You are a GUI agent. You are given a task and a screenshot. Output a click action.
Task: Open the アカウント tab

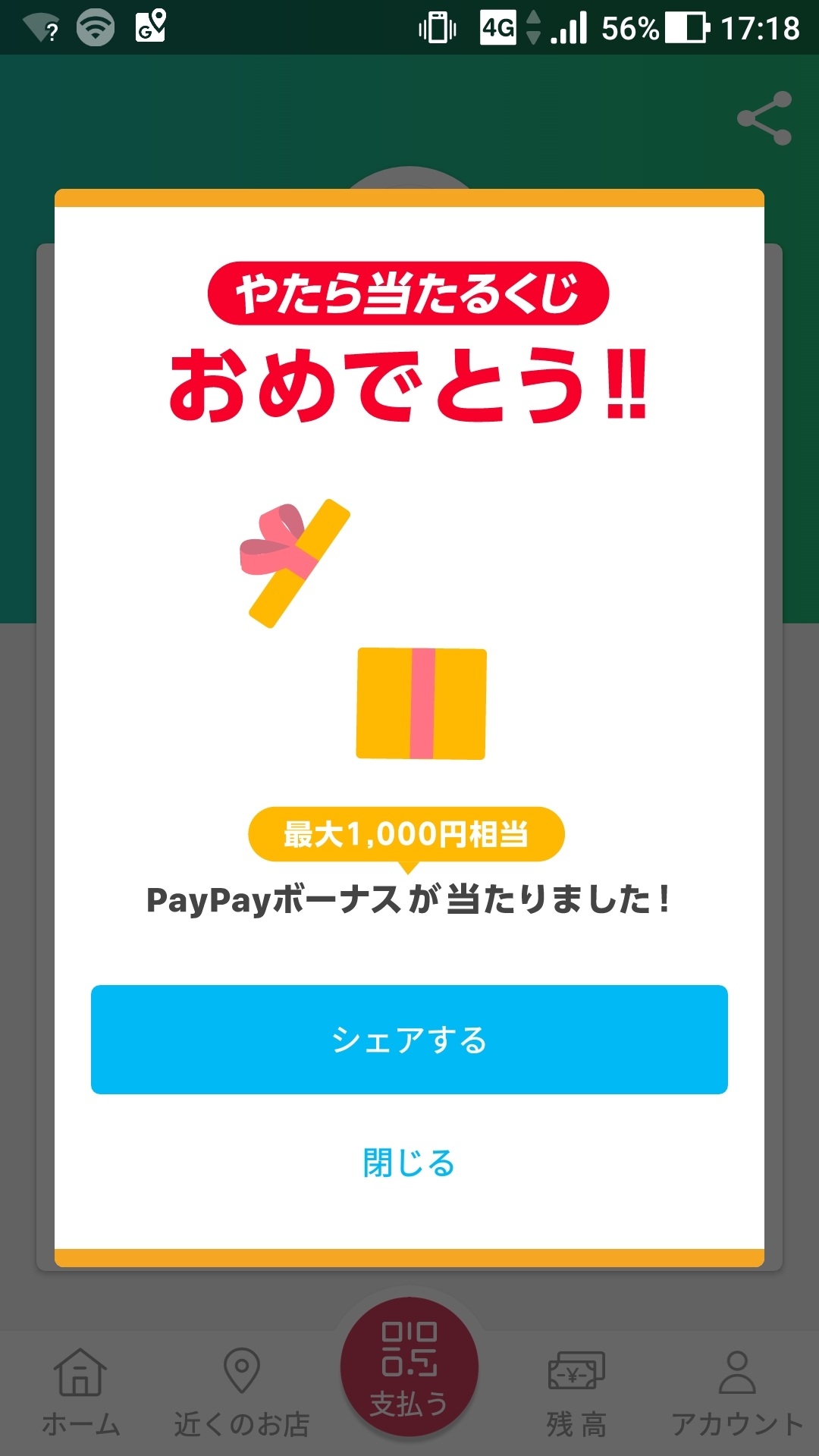(x=736, y=1392)
